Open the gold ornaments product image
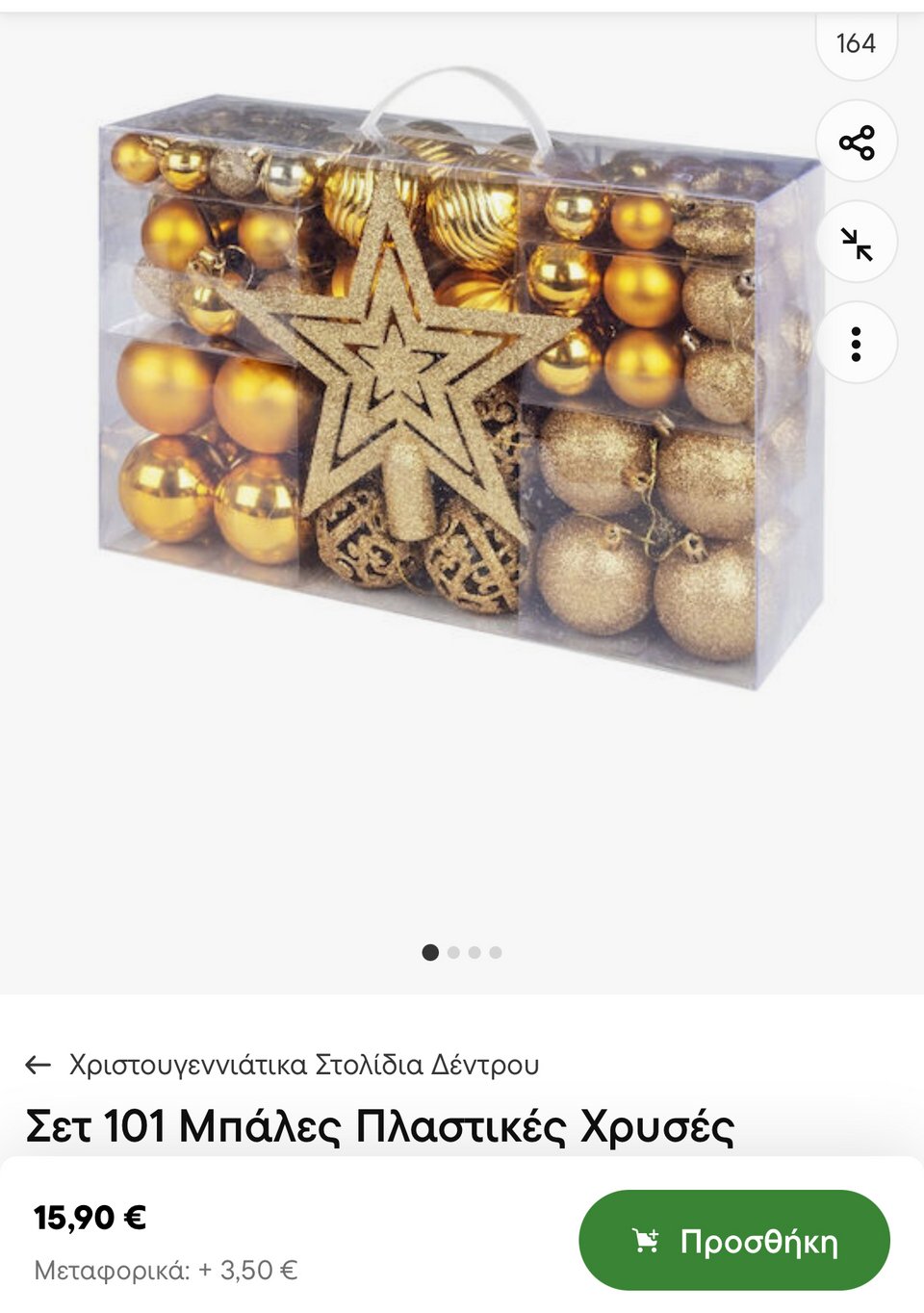 click(452, 385)
